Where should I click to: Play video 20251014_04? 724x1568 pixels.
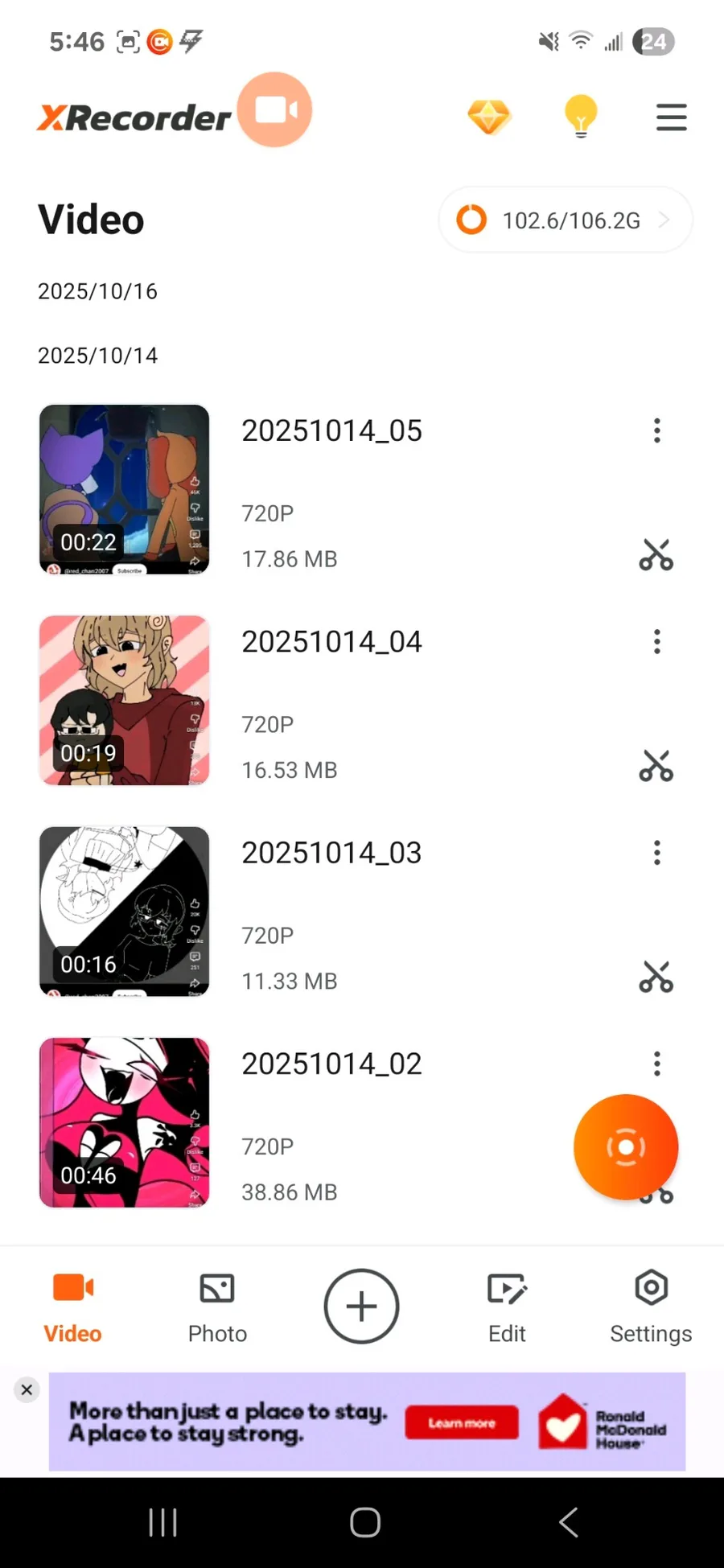coord(125,700)
